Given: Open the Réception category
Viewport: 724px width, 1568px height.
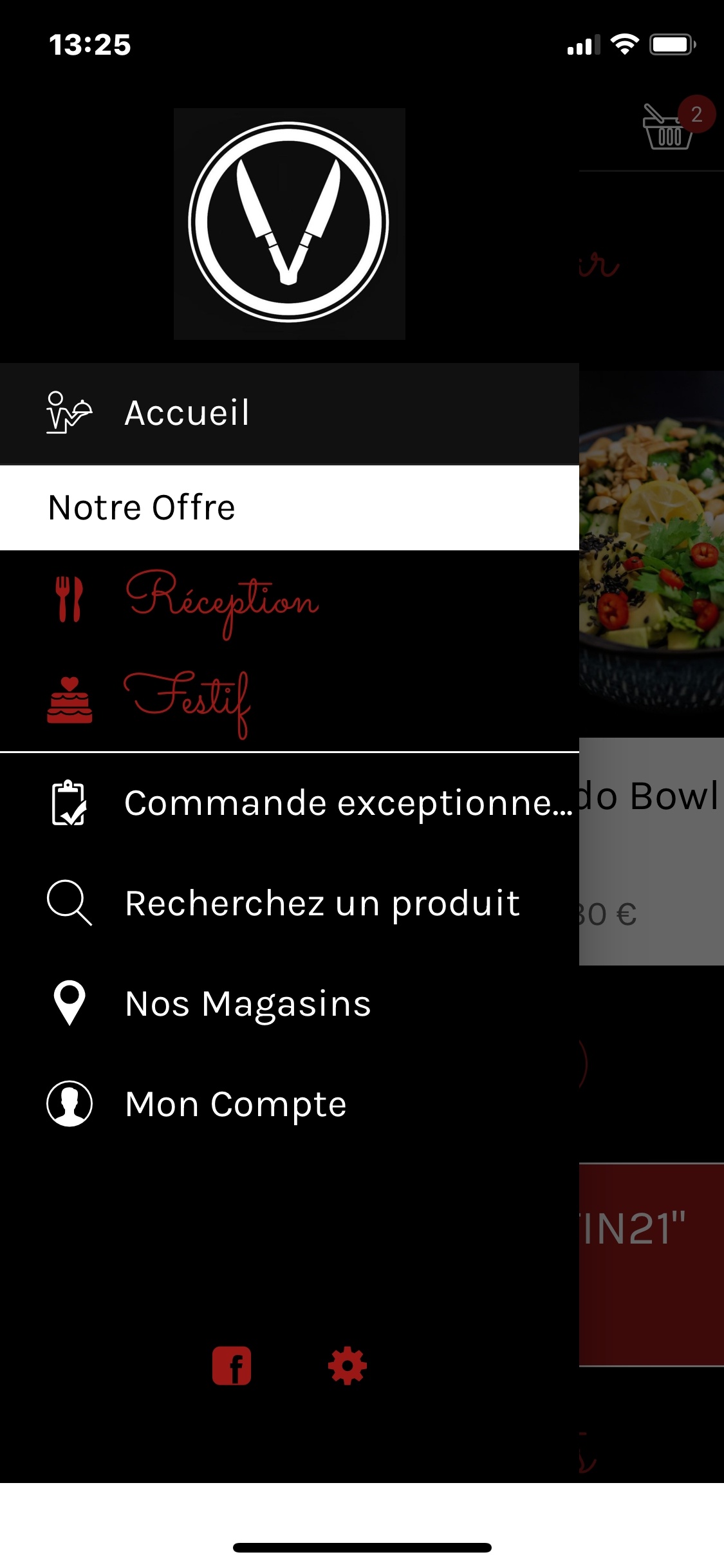Looking at the screenshot, I should coord(221,601).
